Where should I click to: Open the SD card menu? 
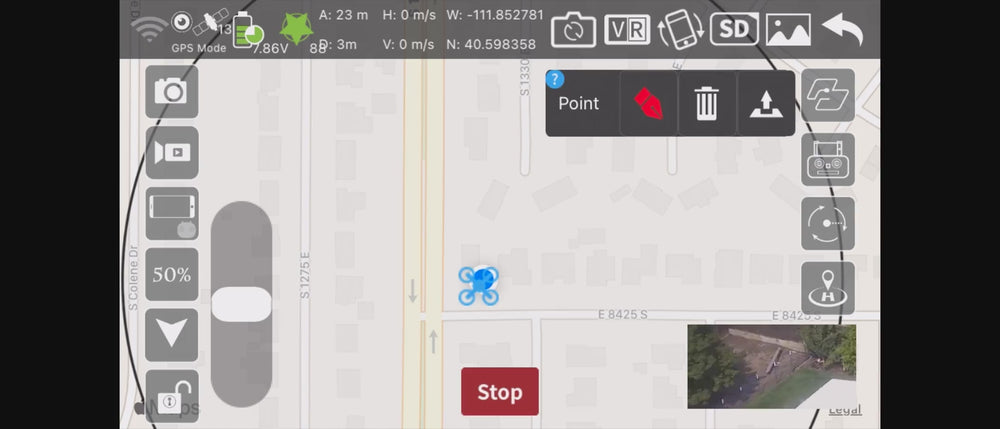(734, 29)
